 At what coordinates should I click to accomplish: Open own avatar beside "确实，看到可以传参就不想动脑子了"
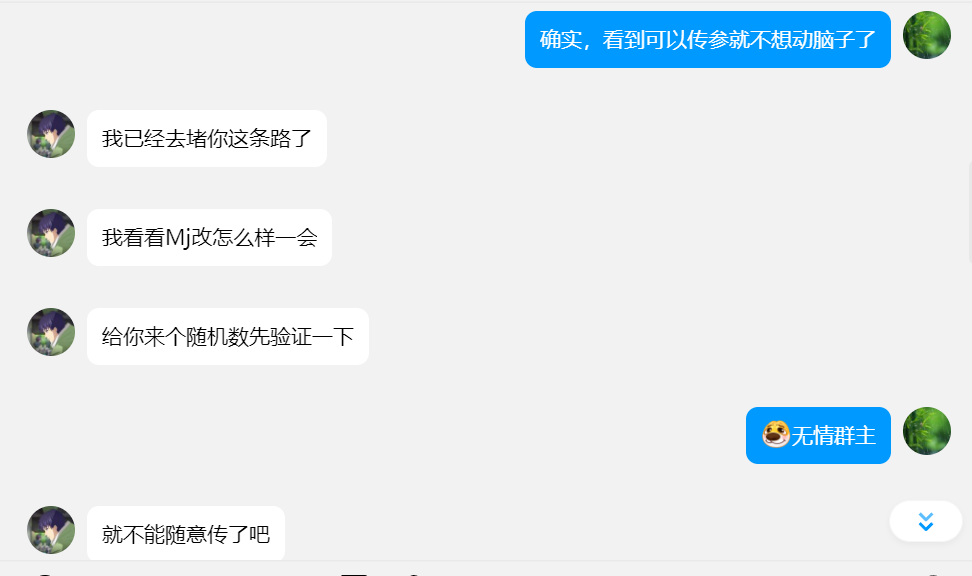click(926, 36)
